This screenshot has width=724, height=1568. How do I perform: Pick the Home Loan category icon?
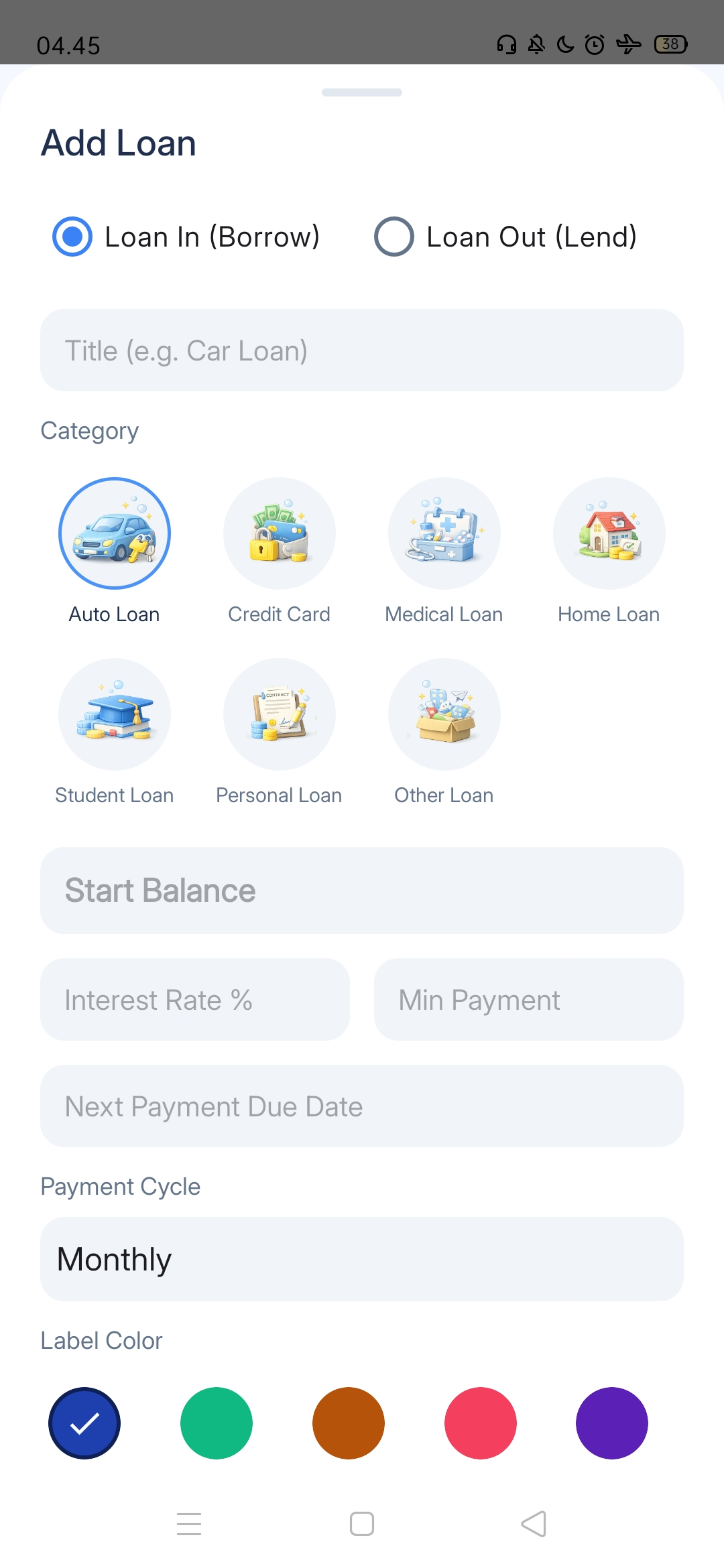click(609, 533)
